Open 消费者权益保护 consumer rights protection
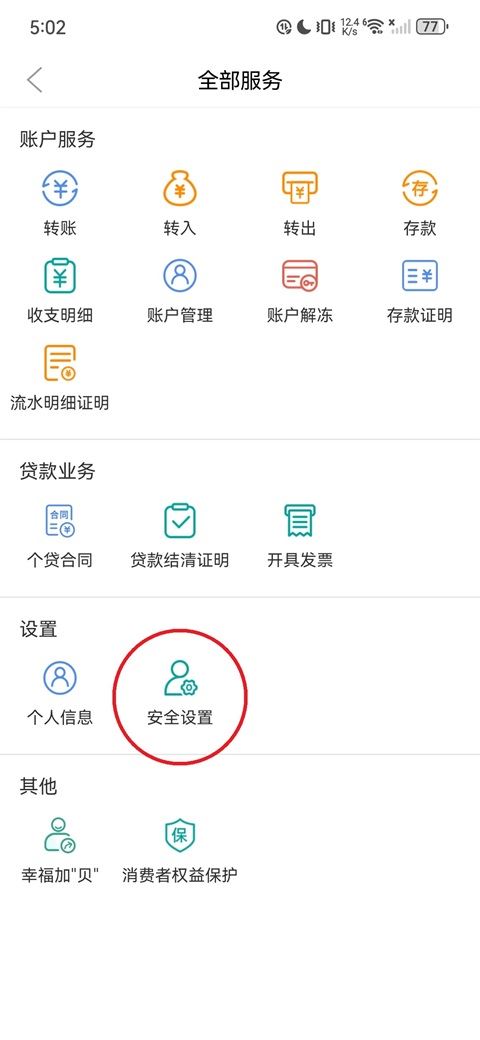The image size is (480, 1040). click(180, 850)
